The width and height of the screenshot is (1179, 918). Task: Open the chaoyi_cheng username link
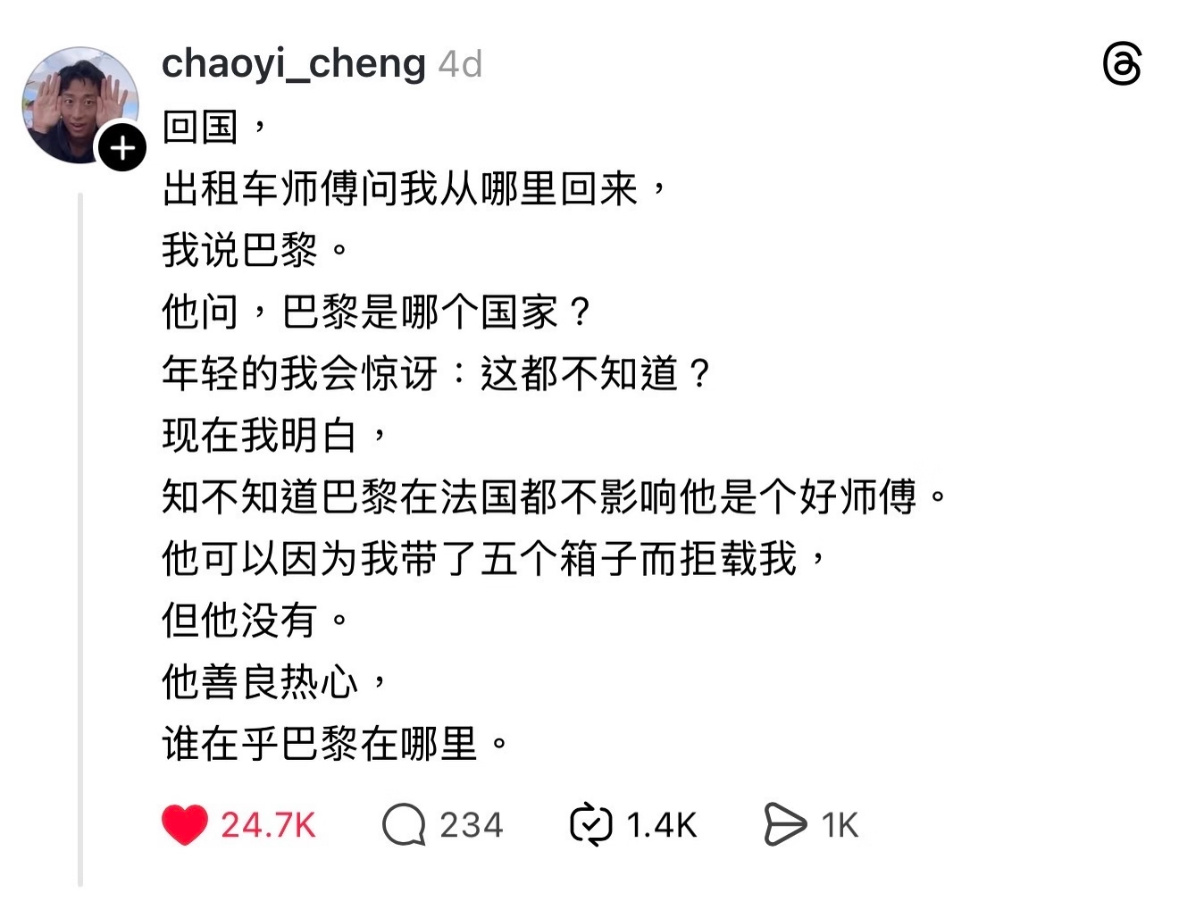[293, 64]
